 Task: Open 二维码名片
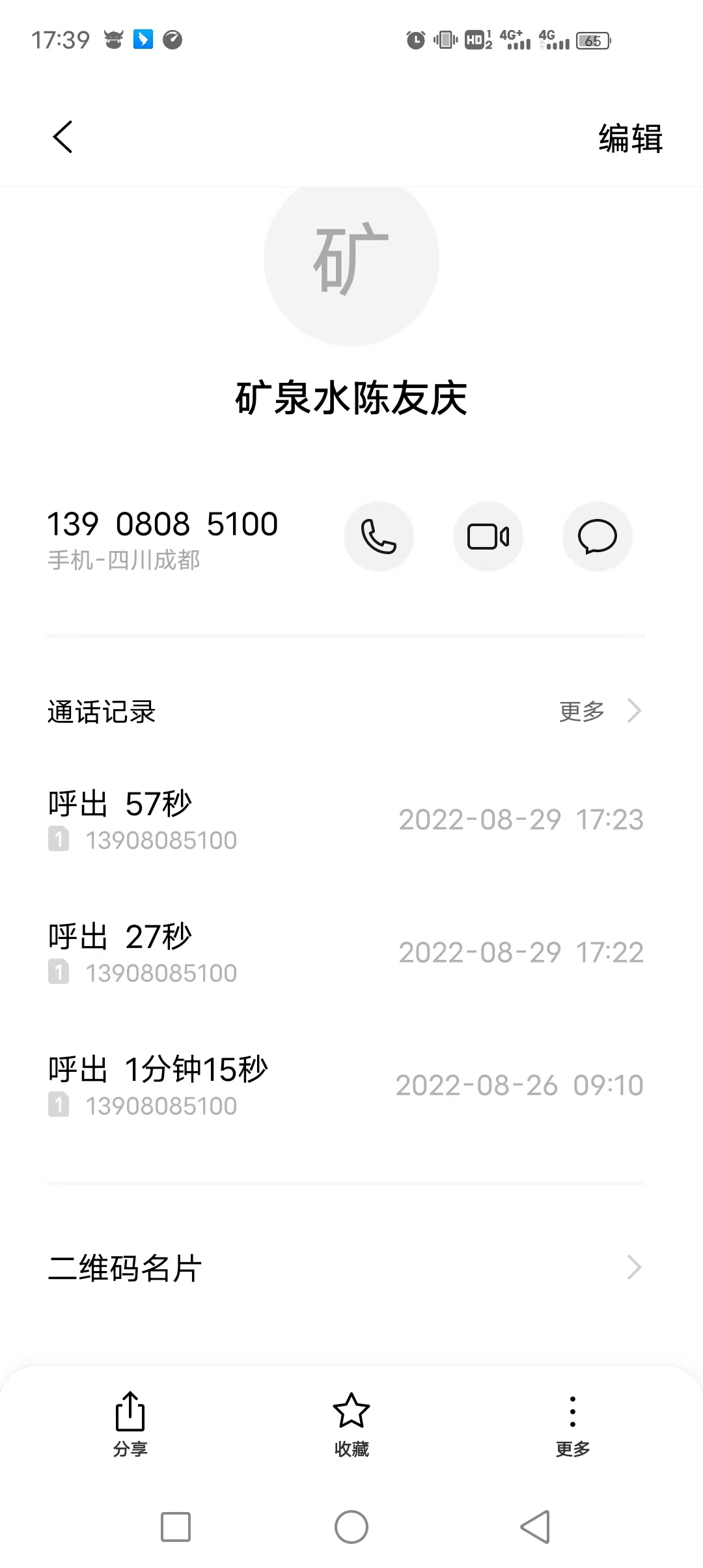coord(346,1268)
